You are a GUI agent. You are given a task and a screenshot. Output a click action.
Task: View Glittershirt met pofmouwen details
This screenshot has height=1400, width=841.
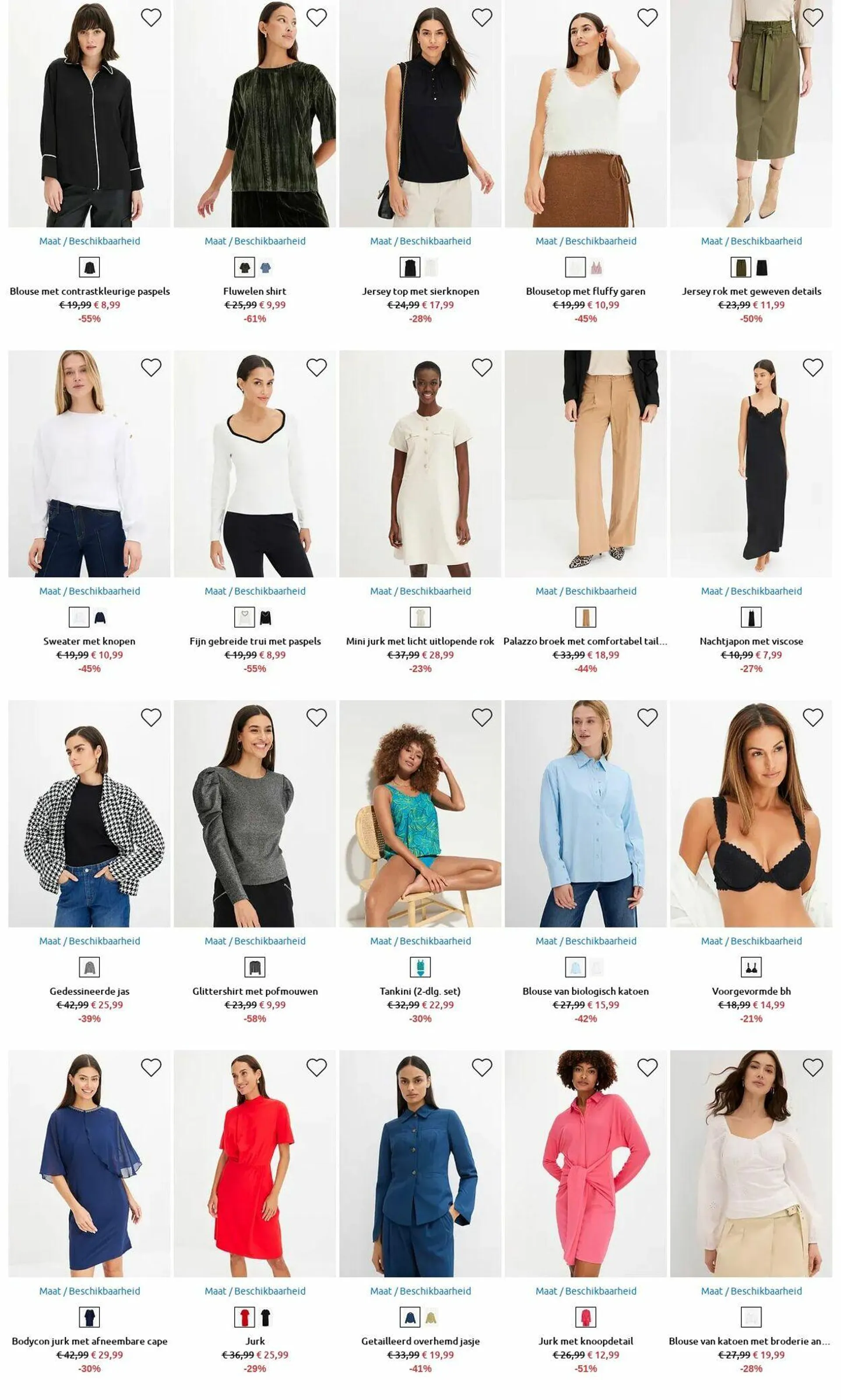[255, 991]
